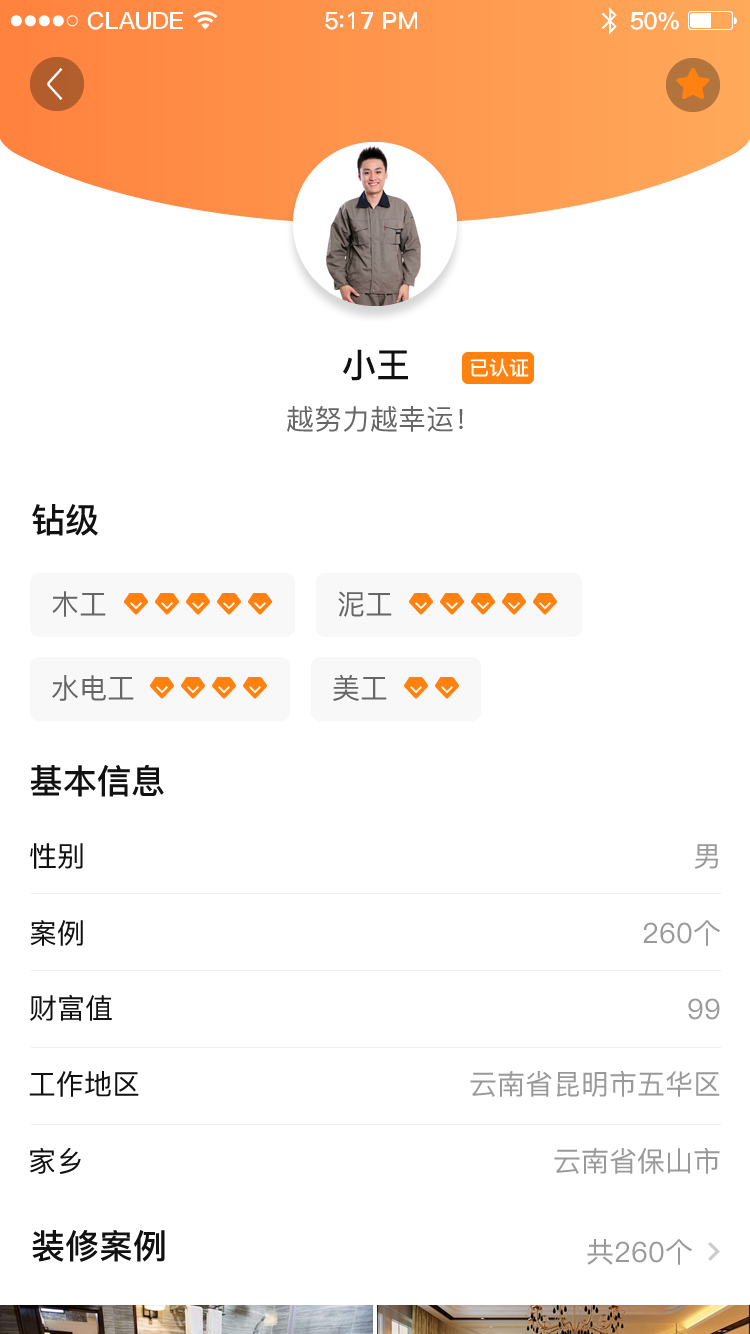Tap 小王's profile avatar photo
The width and height of the screenshot is (750, 1334).
pyautogui.click(x=375, y=226)
